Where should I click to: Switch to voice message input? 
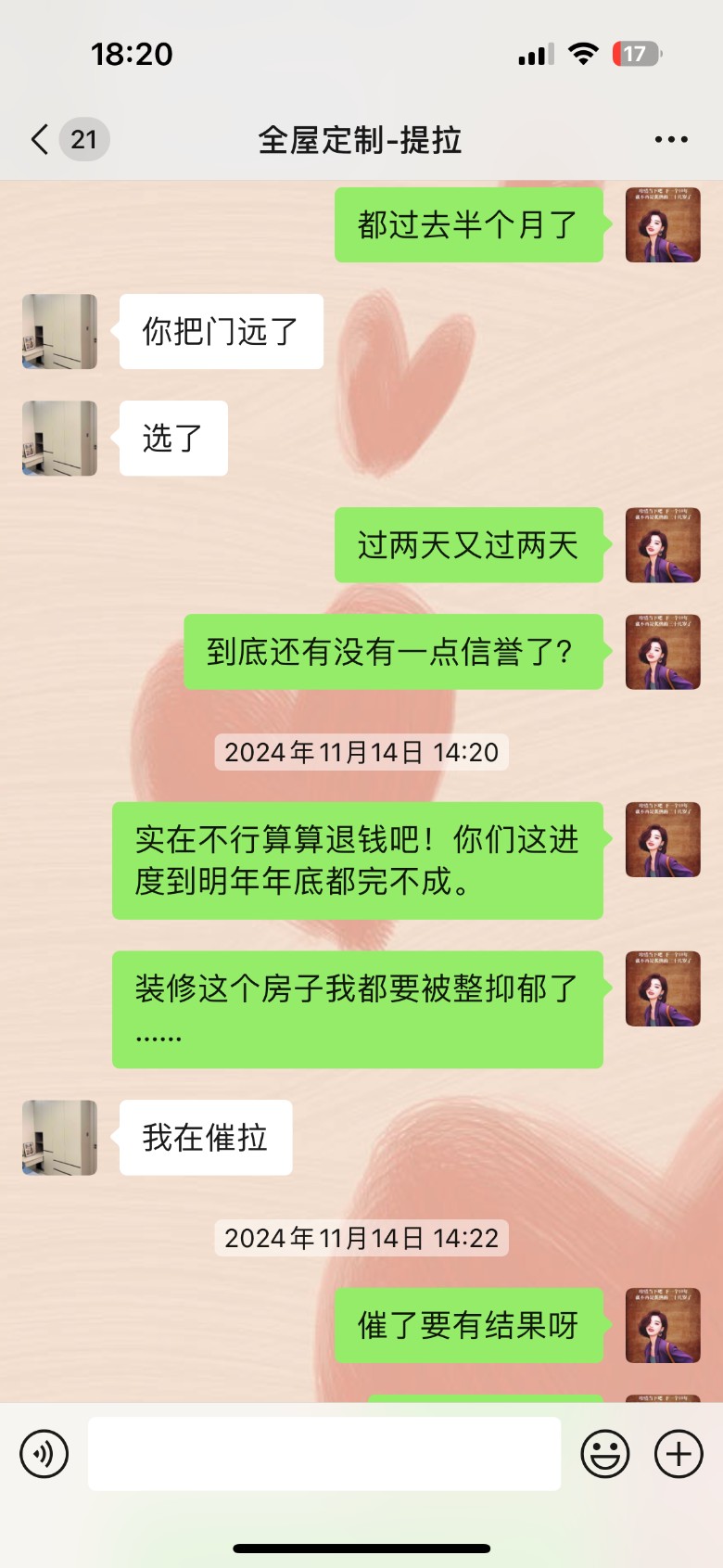point(44,1453)
